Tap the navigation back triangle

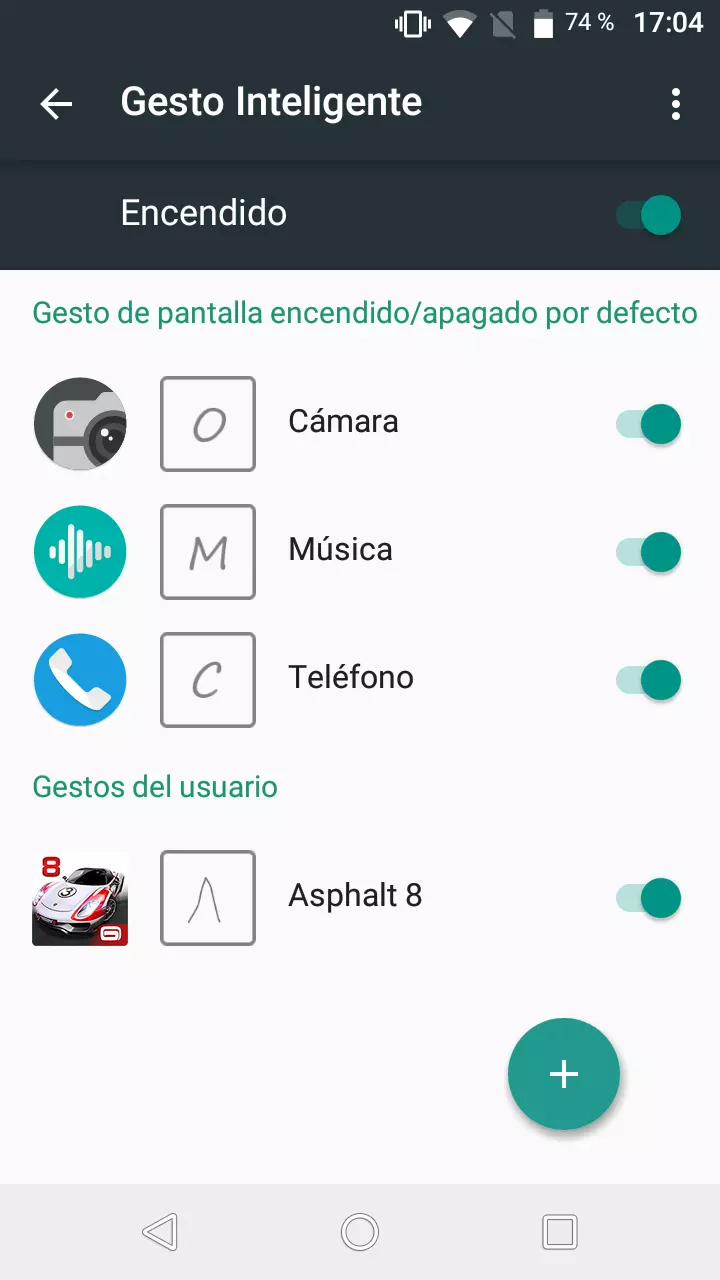160,1231
